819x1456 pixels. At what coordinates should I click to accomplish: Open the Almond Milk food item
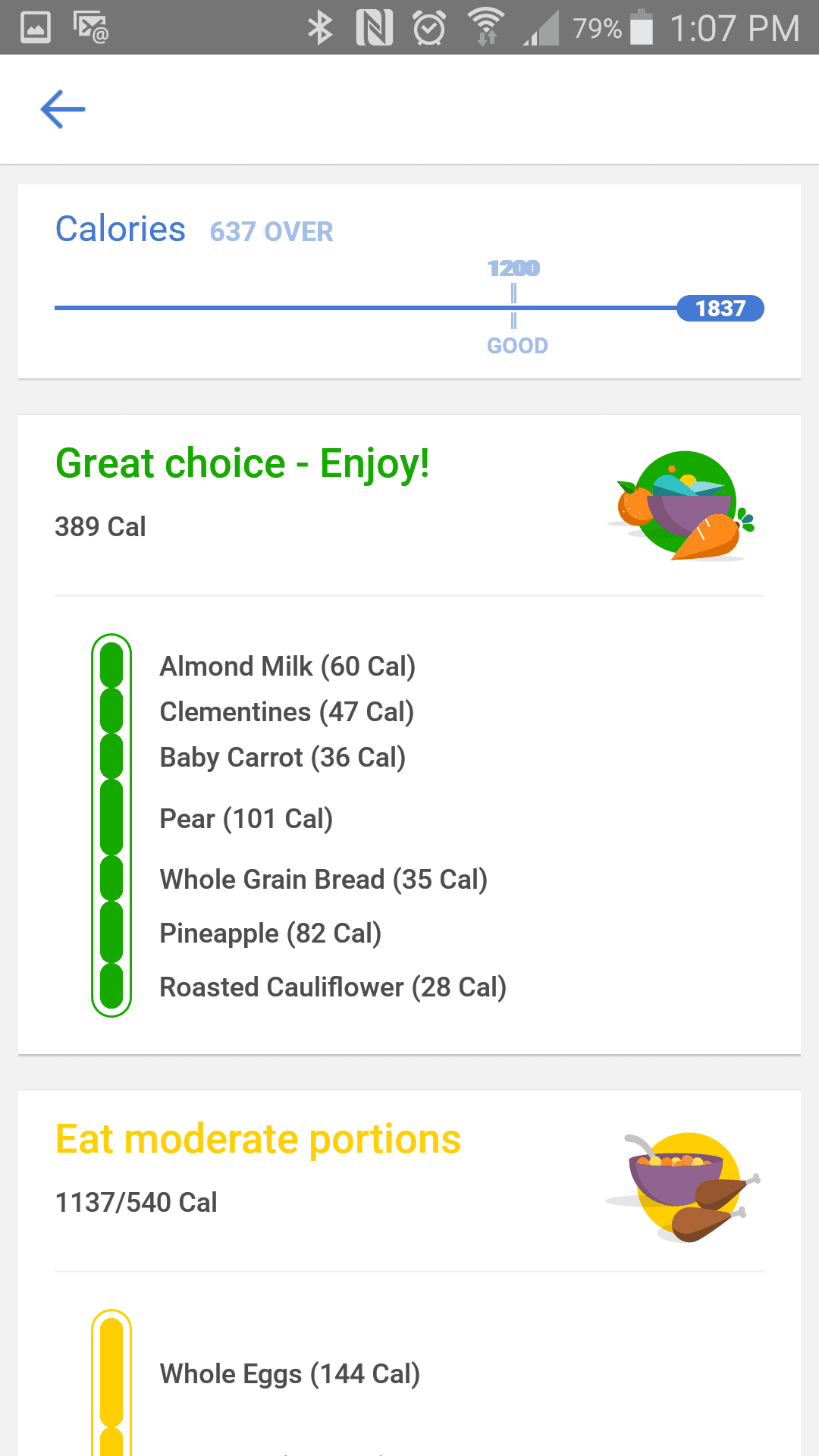tap(287, 667)
